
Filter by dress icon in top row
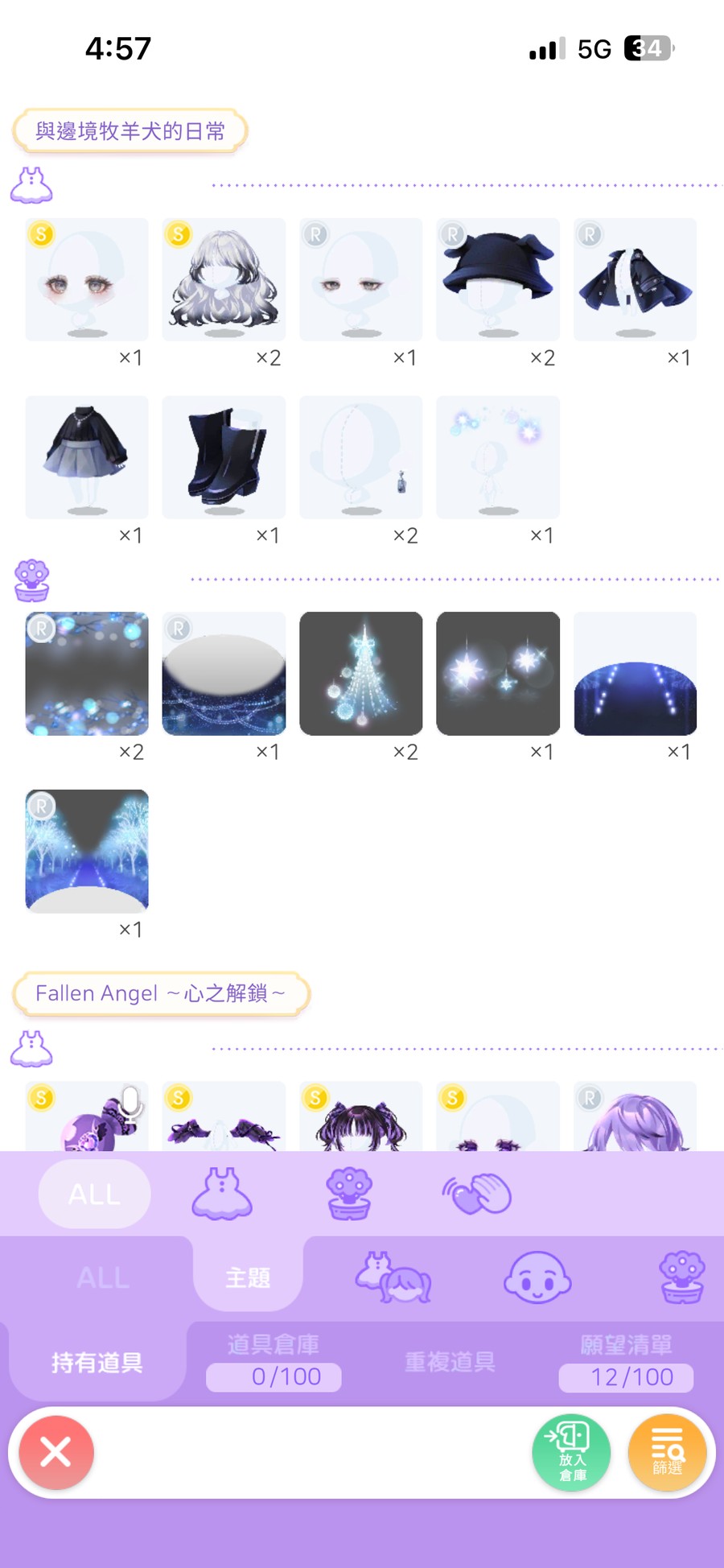pos(222,1194)
